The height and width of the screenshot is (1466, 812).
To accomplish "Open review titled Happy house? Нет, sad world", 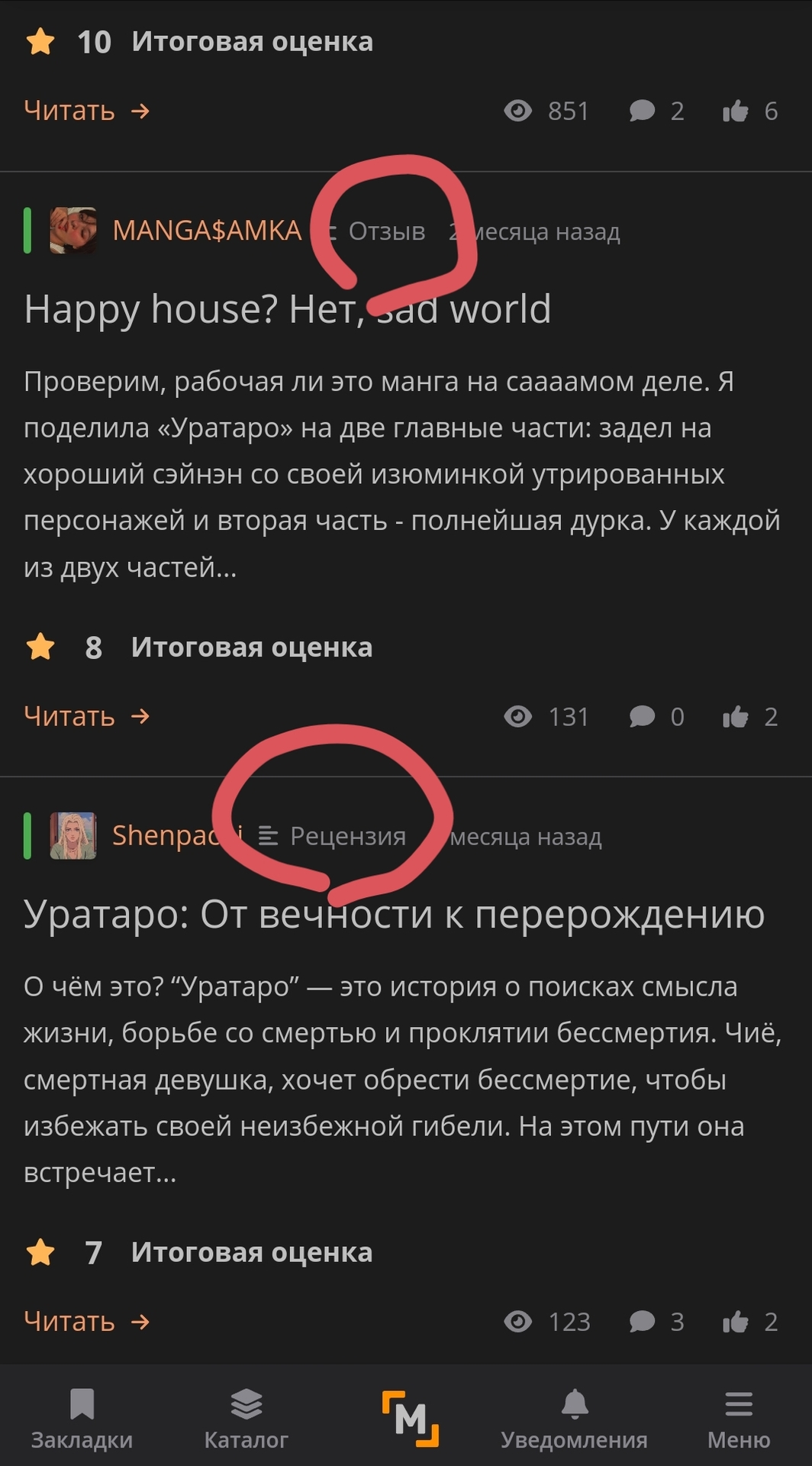I will click(287, 309).
